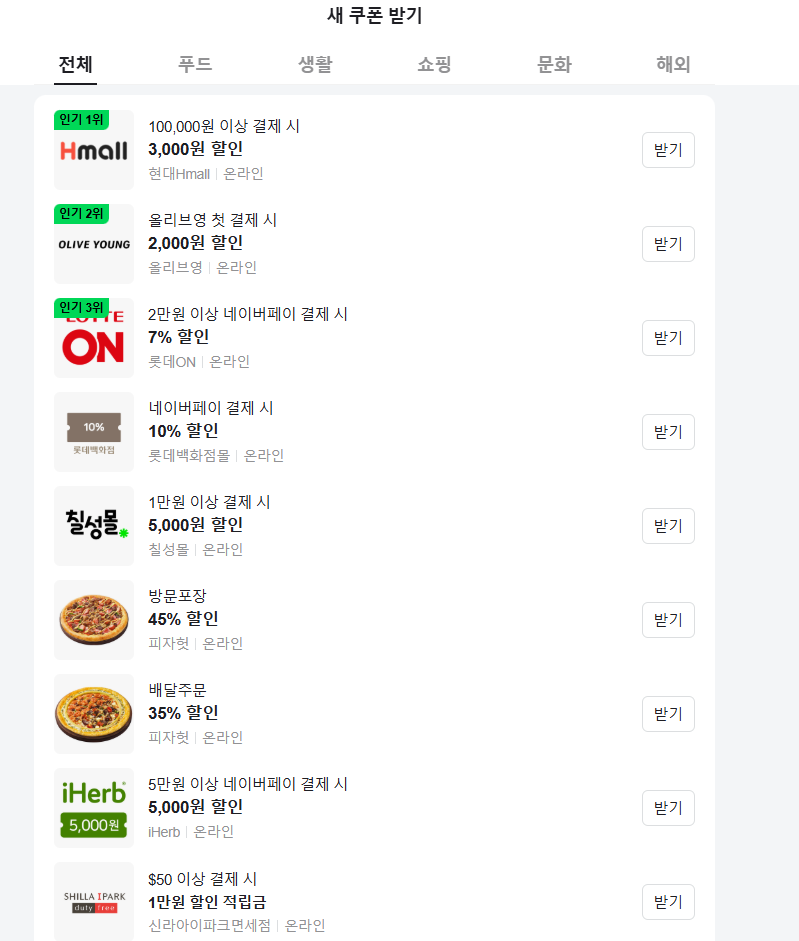Switch to the 푸드 tab
This screenshot has width=799, height=941.
(195, 62)
